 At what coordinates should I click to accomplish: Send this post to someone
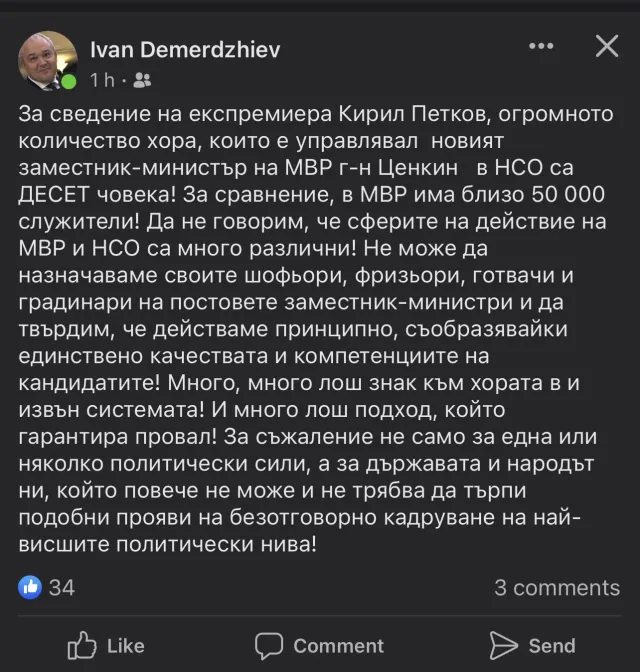click(532, 645)
